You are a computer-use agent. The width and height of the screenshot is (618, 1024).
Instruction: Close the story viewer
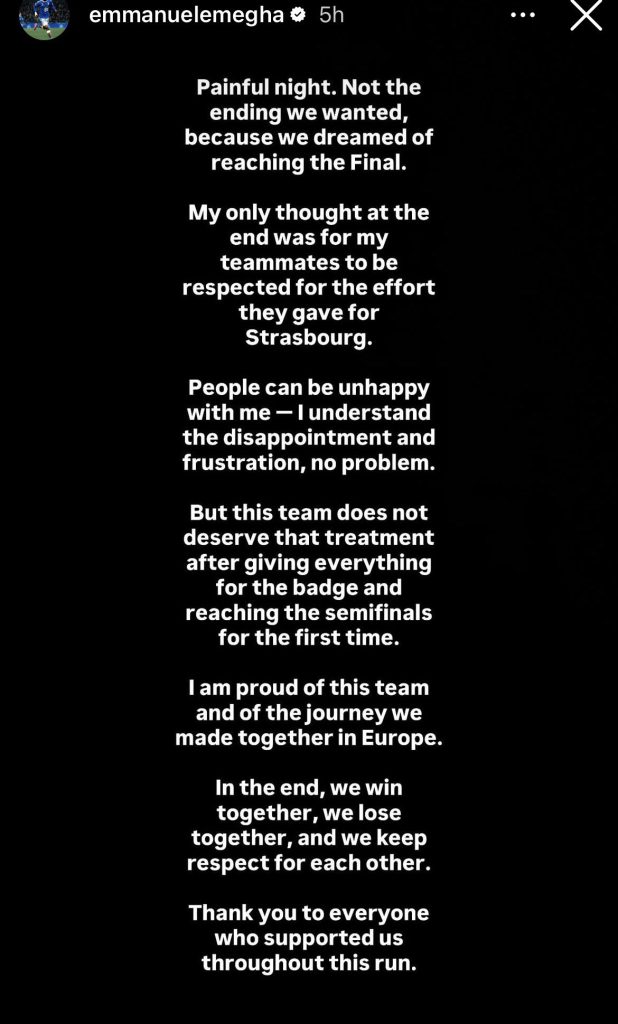(x=586, y=16)
